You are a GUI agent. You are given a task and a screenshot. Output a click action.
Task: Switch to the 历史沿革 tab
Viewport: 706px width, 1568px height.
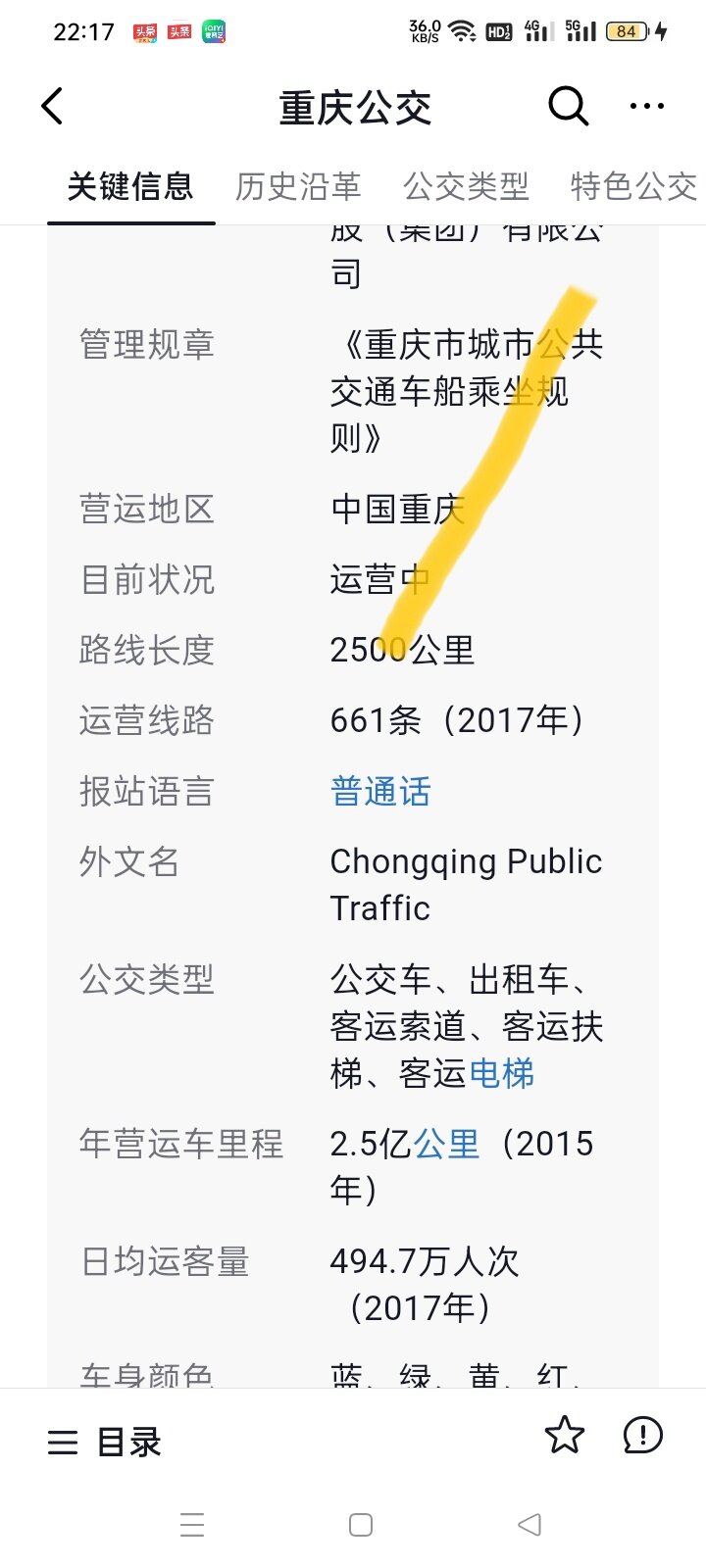(298, 186)
